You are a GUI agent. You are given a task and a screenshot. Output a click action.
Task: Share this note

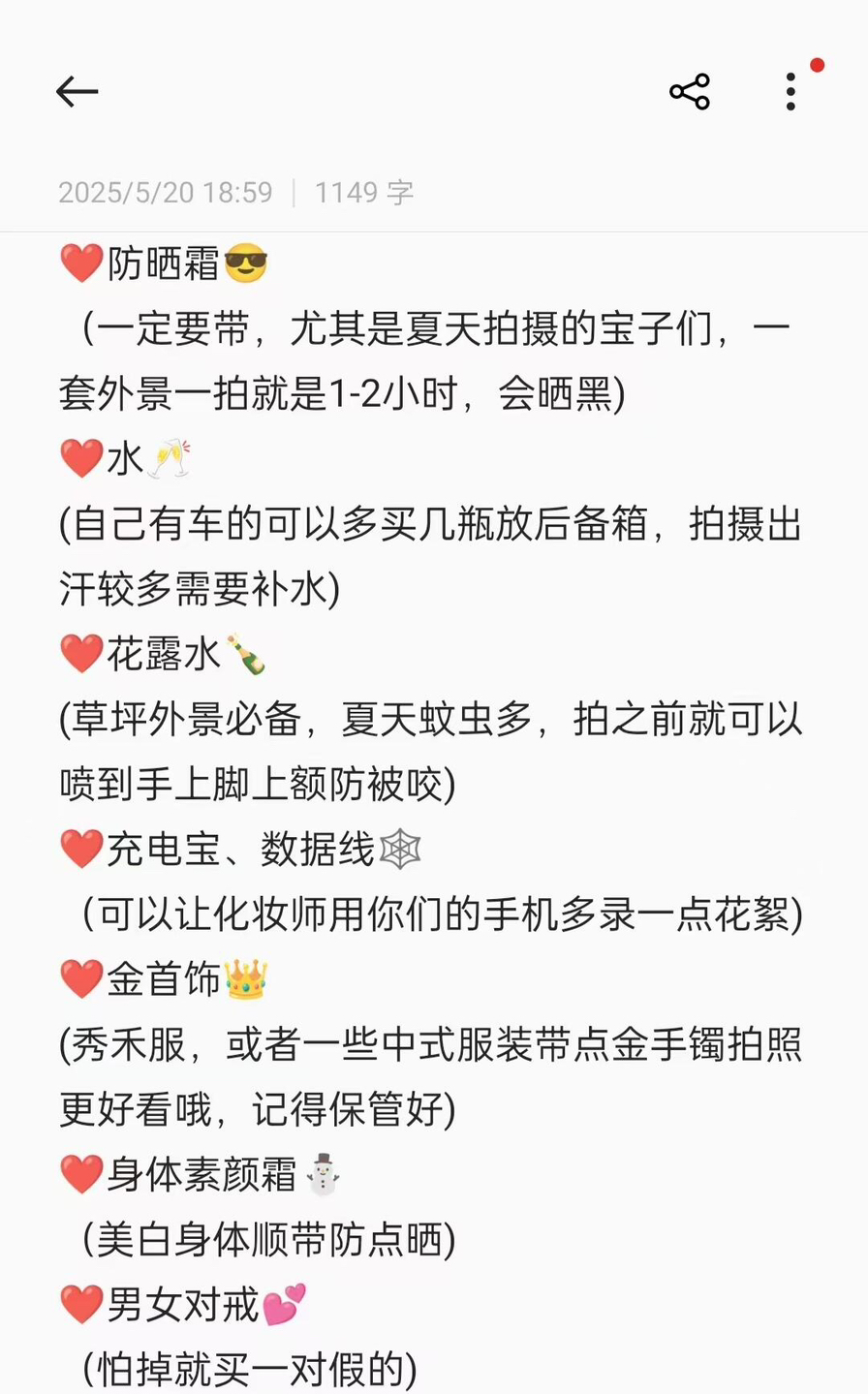pyautogui.click(x=690, y=92)
